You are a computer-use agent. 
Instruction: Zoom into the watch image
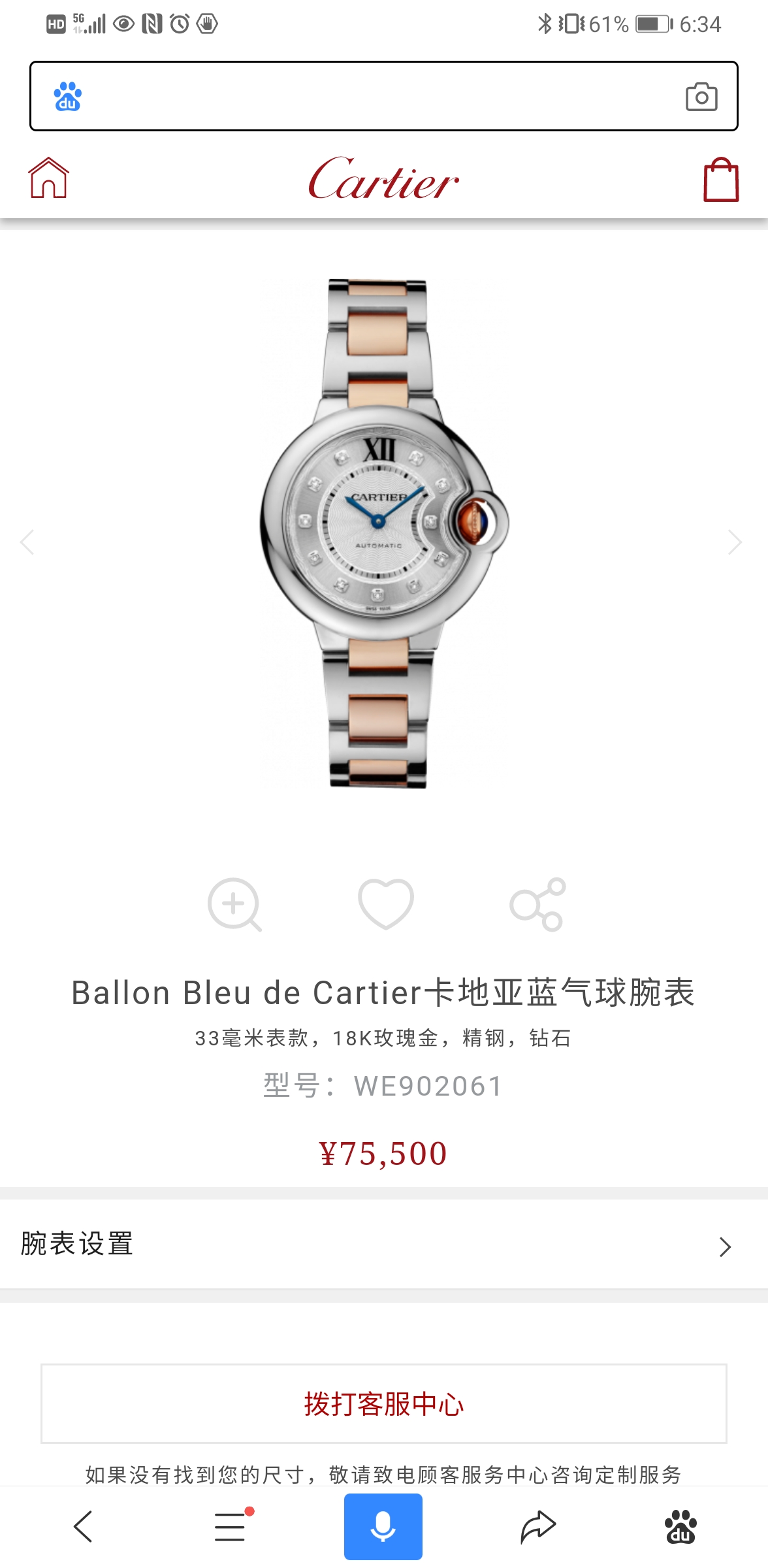[x=234, y=905]
